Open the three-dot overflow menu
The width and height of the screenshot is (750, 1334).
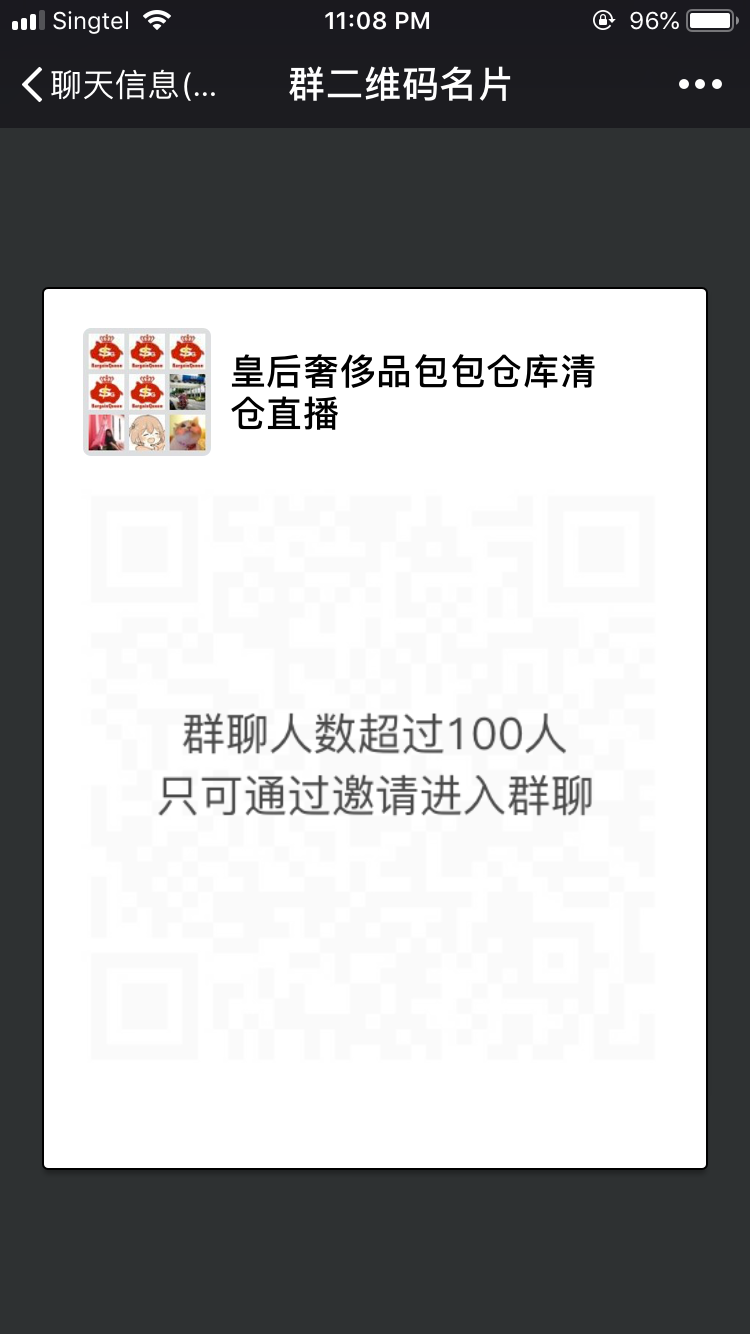tap(700, 85)
